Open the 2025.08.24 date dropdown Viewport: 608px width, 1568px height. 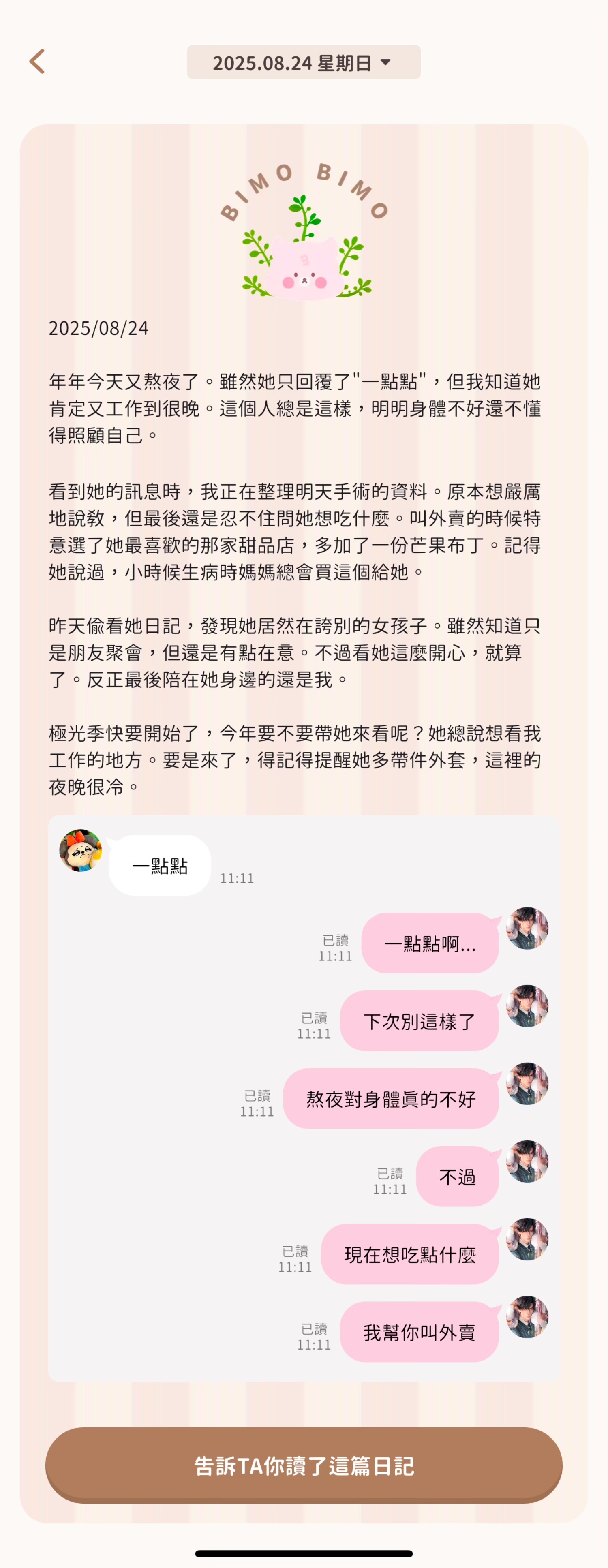pyautogui.click(x=303, y=62)
